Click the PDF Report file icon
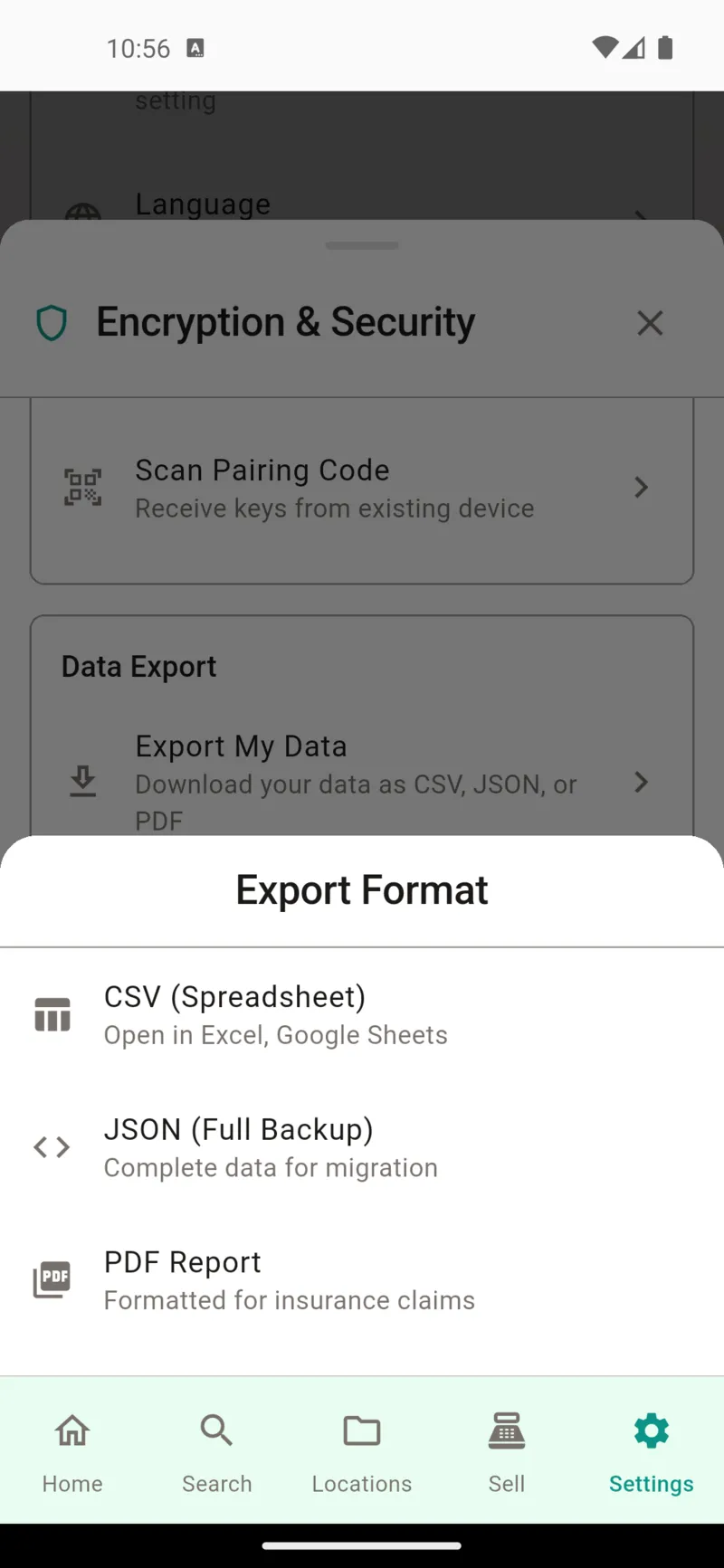724x1568 pixels. [52, 1278]
